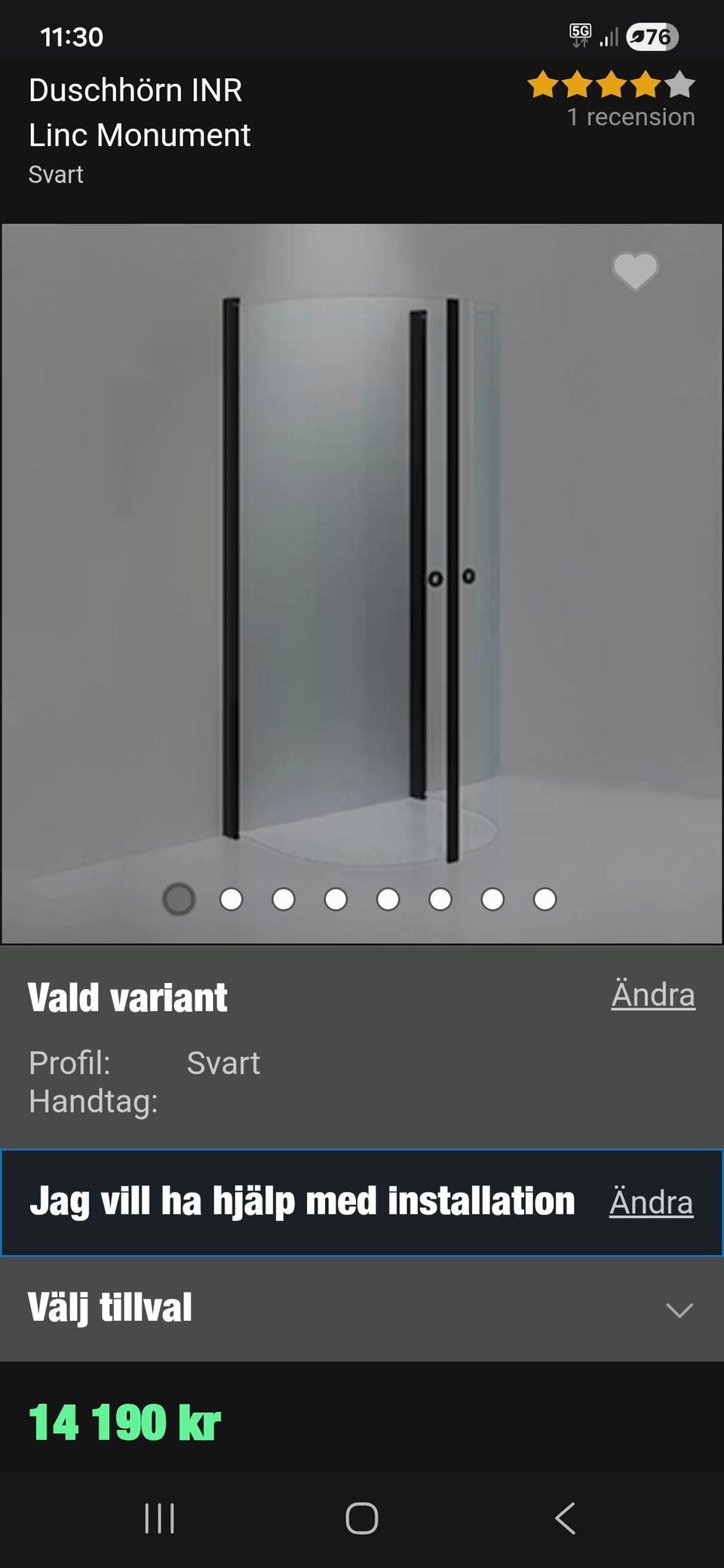Open the 1 recension review link
Screen dimensions: 724x1568
click(630, 117)
